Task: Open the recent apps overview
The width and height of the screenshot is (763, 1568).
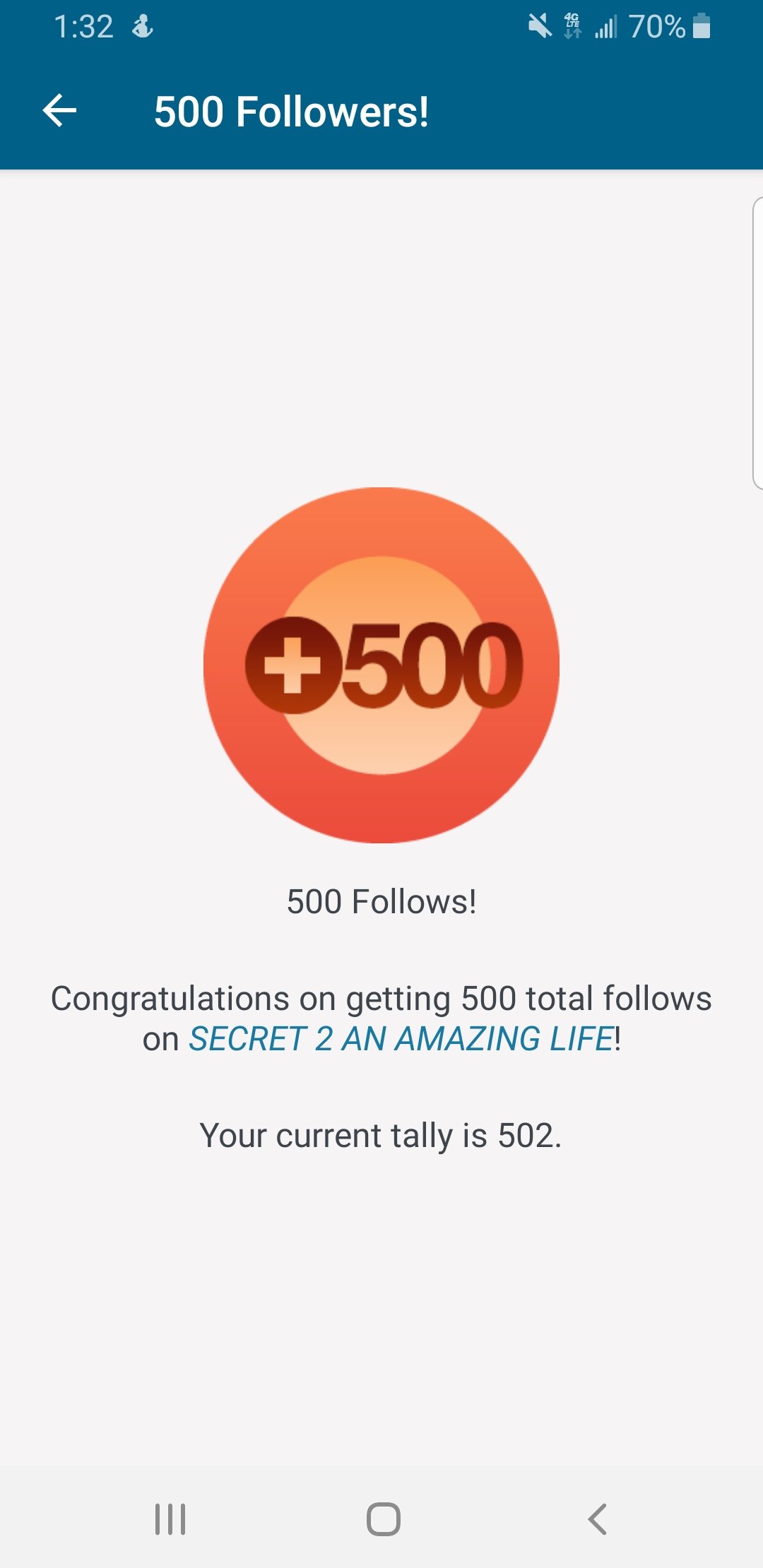Action: click(170, 1519)
